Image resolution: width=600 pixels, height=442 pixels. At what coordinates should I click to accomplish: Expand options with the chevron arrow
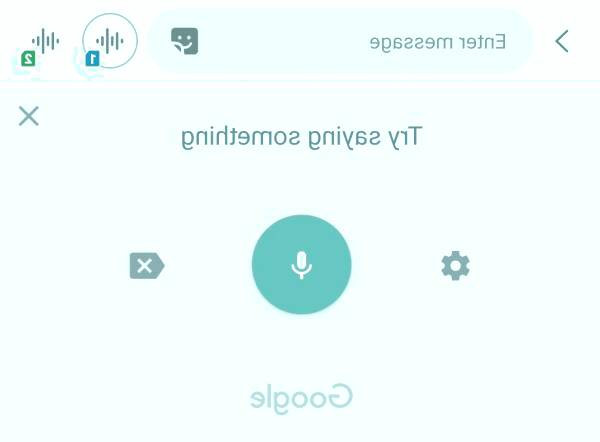click(x=562, y=41)
